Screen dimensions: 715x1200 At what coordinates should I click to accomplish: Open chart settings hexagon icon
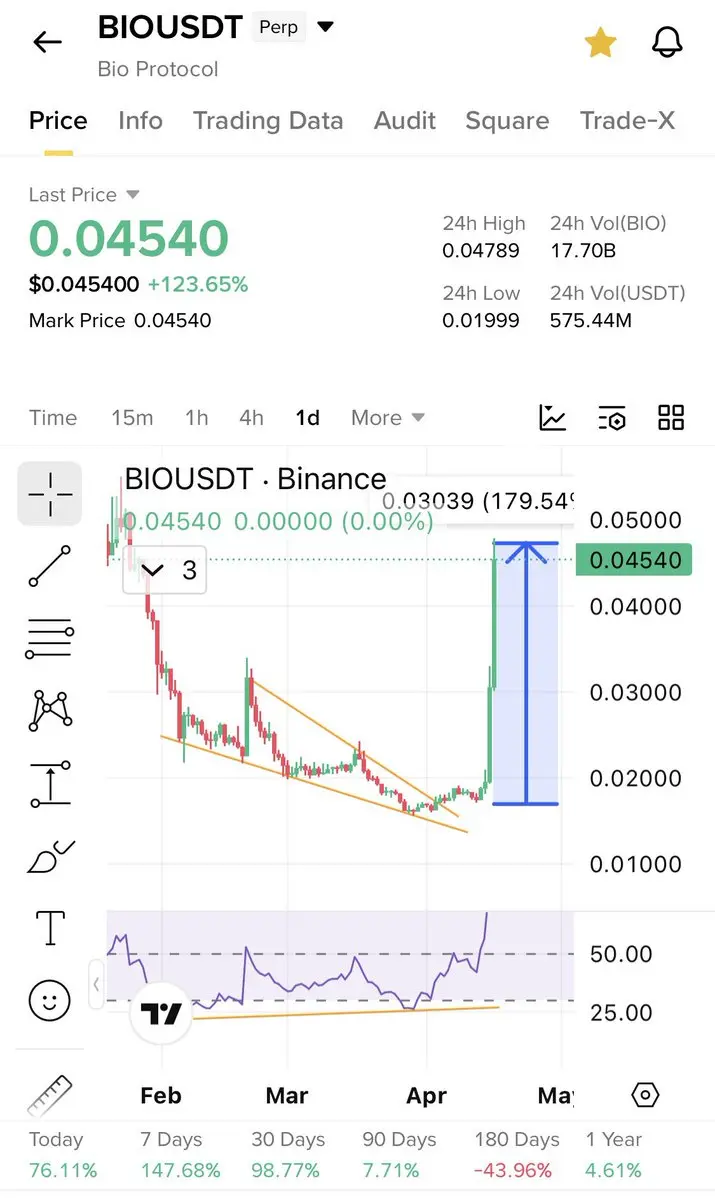click(646, 1095)
